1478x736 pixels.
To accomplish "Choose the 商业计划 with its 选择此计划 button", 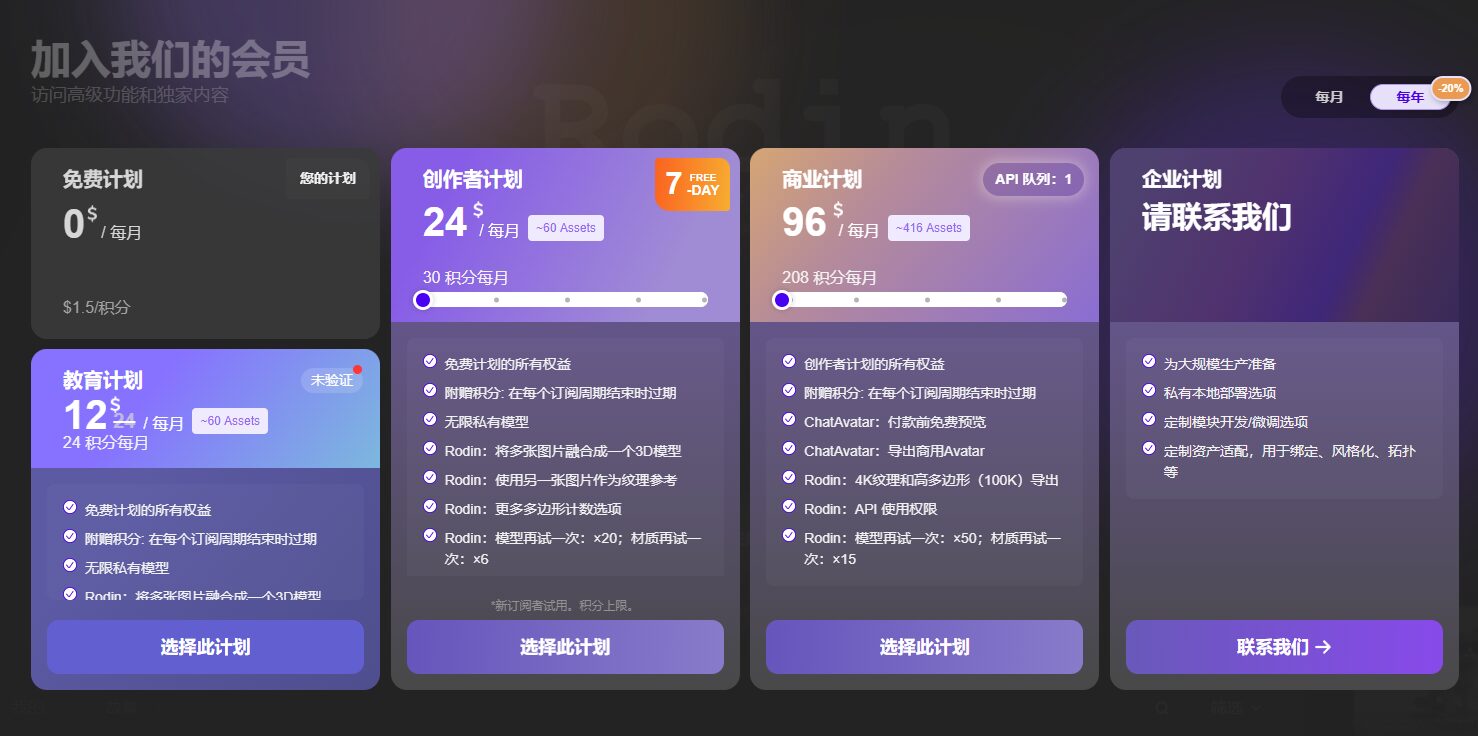I will [924, 647].
